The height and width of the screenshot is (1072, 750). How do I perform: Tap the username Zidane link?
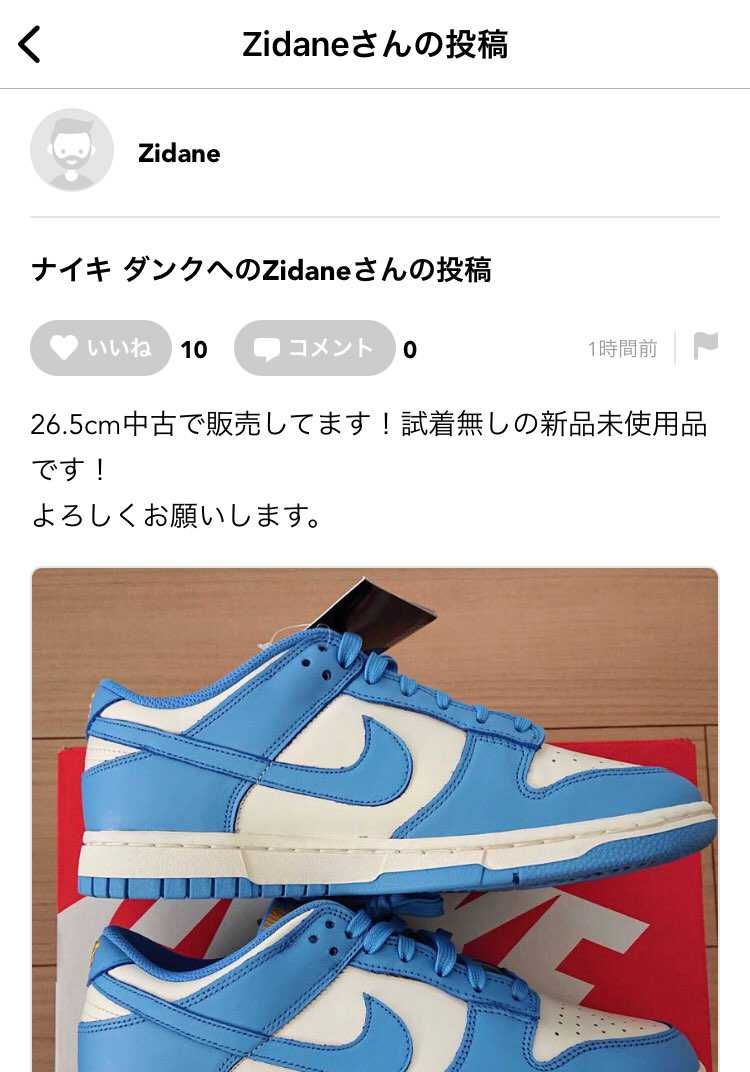(x=179, y=153)
